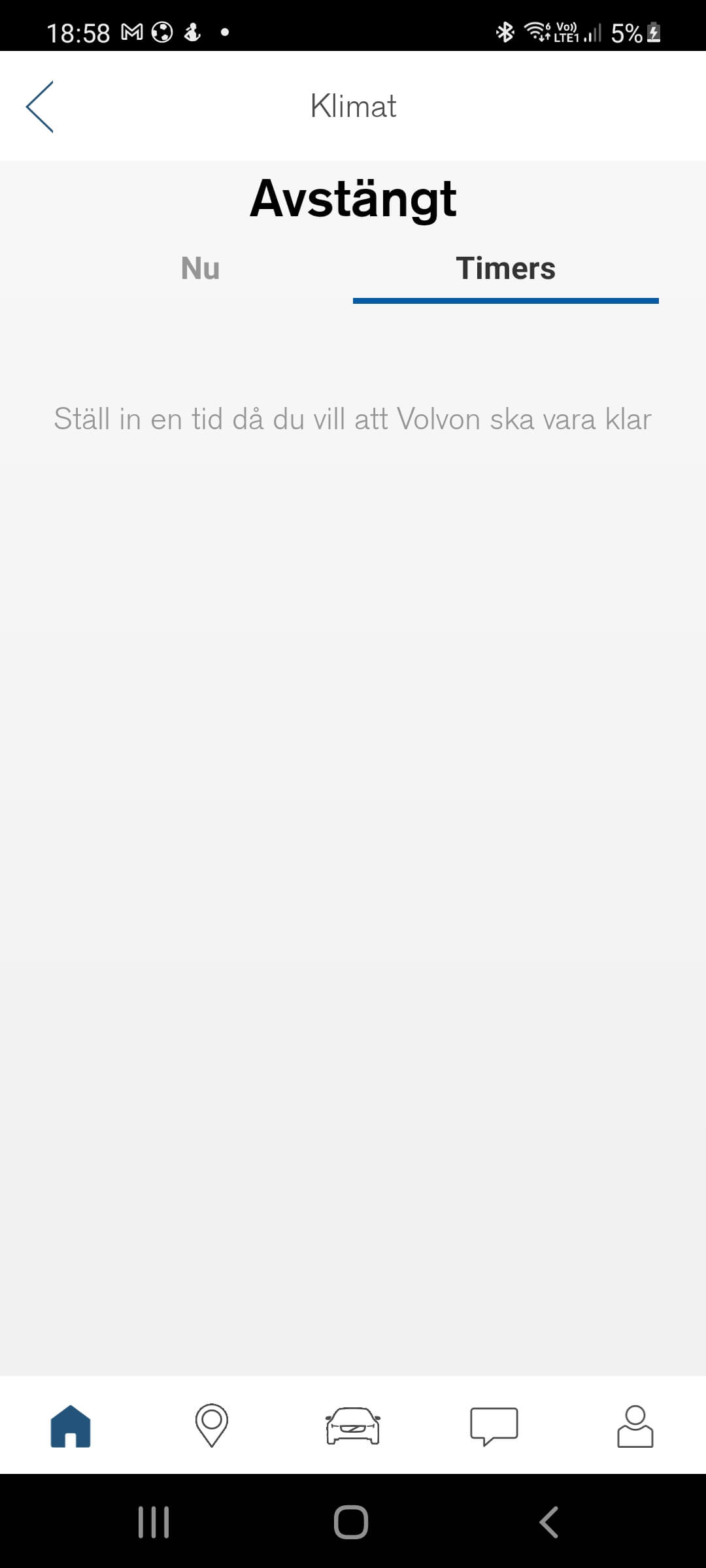
Task: Open the home tab in bottom navigation
Action: pos(71,1425)
